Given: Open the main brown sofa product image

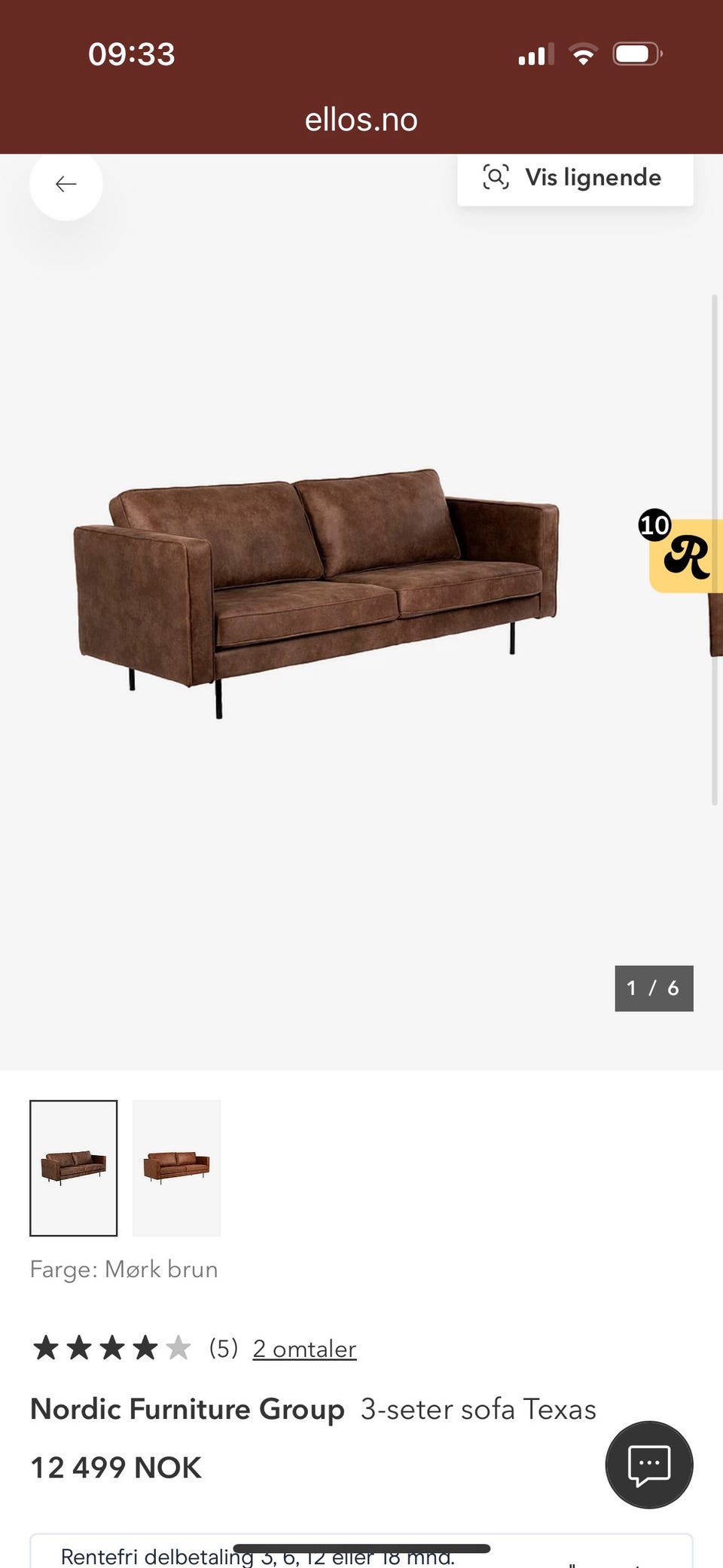Looking at the screenshot, I should click(x=316, y=588).
